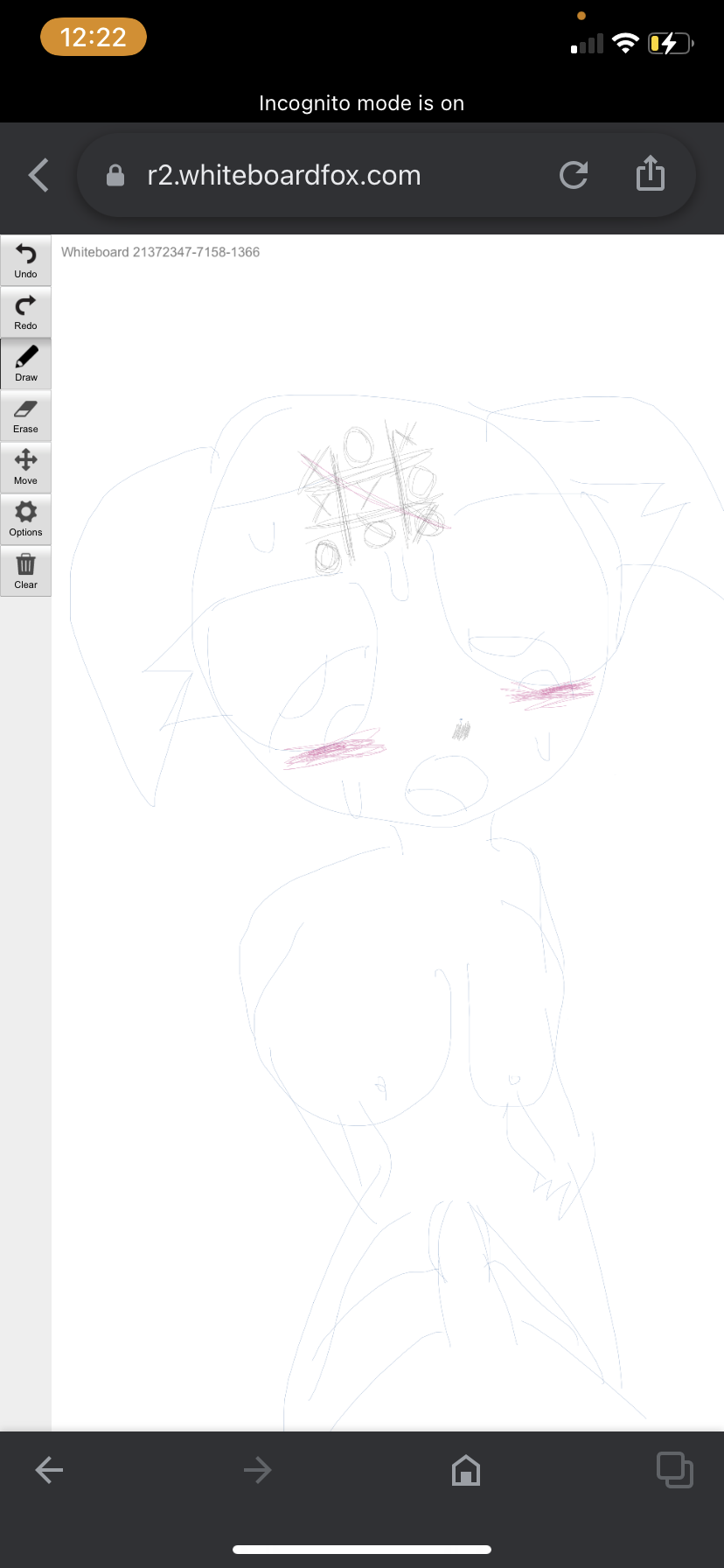Go forward to the next page
724x1568 pixels.
tap(257, 1470)
